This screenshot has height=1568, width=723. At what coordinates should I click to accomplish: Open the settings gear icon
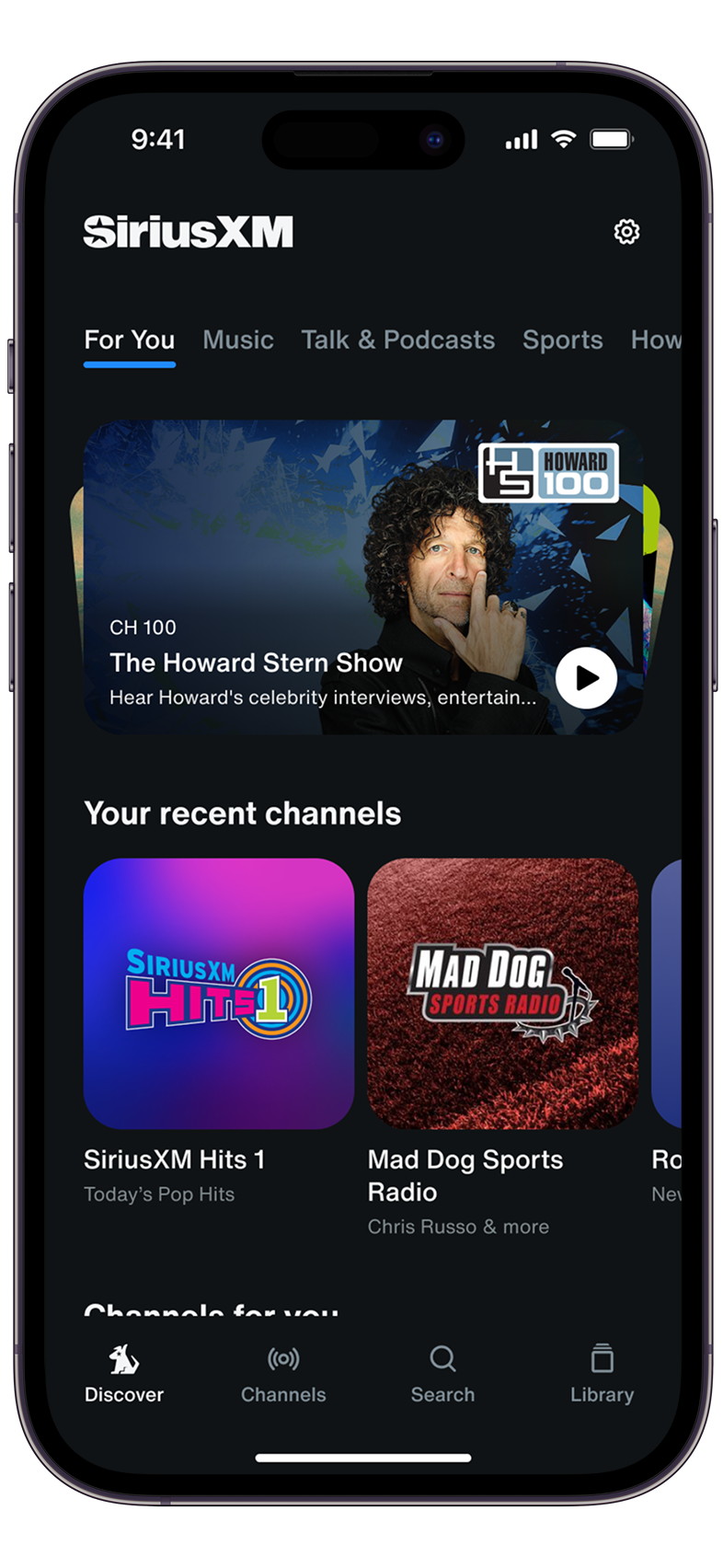click(626, 232)
